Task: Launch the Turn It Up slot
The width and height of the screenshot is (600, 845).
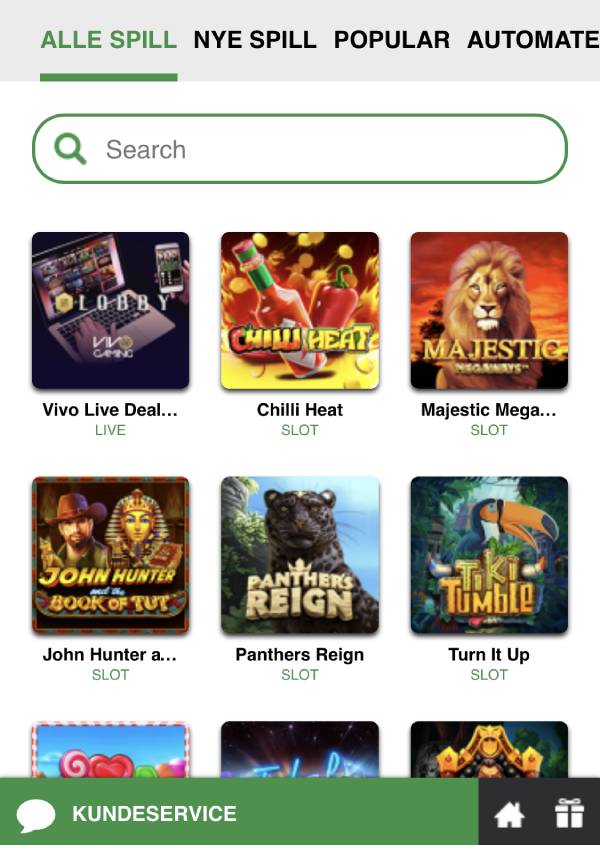Action: click(x=489, y=555)
